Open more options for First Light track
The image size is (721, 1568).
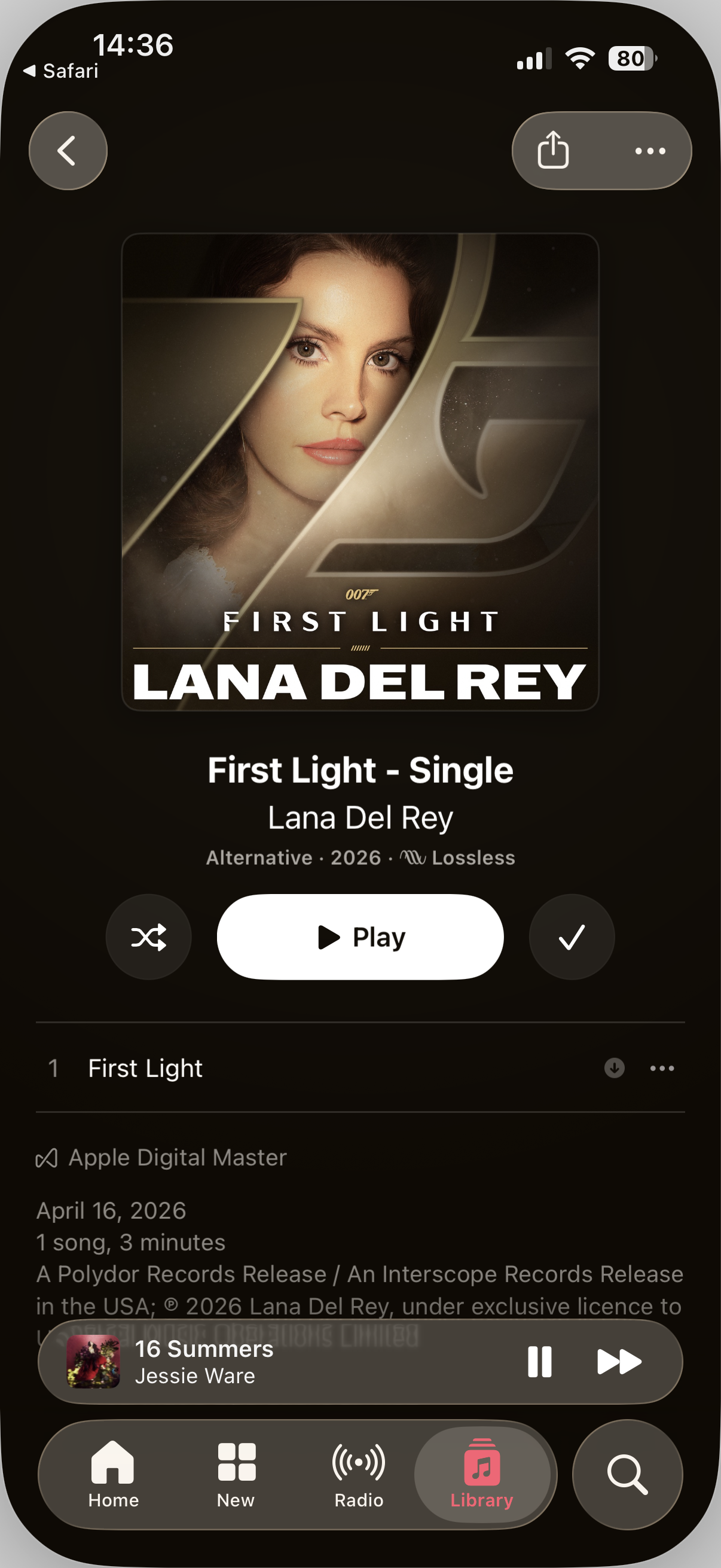662,1067
